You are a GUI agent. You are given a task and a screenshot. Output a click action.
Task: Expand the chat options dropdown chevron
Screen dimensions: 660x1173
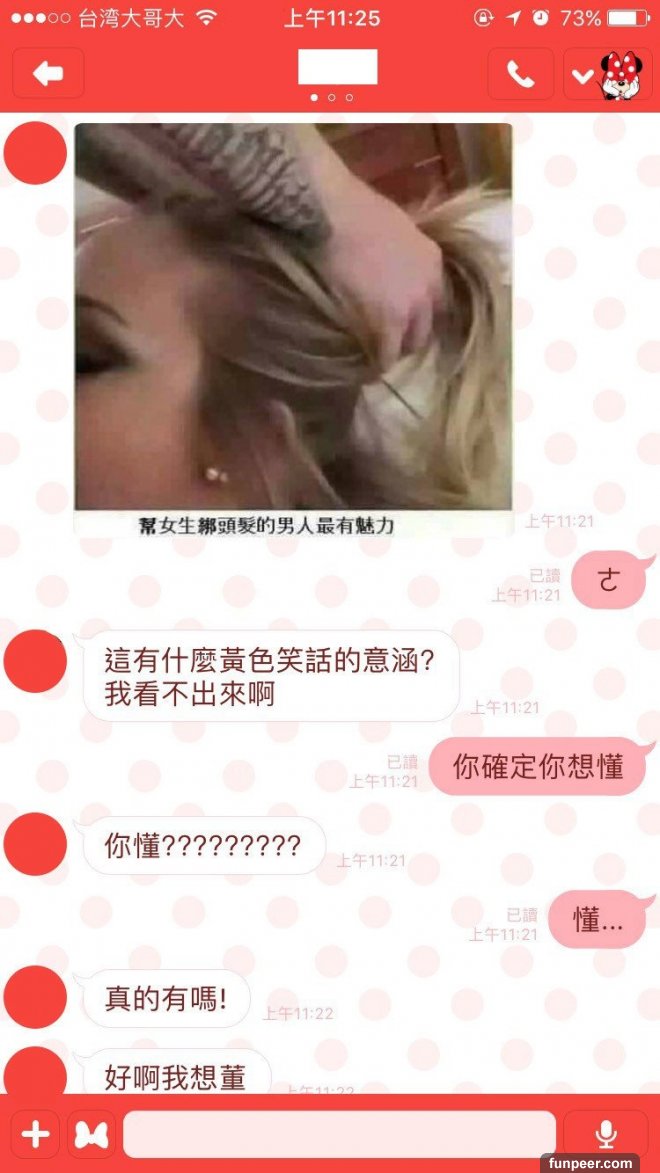tap(582, 74)
